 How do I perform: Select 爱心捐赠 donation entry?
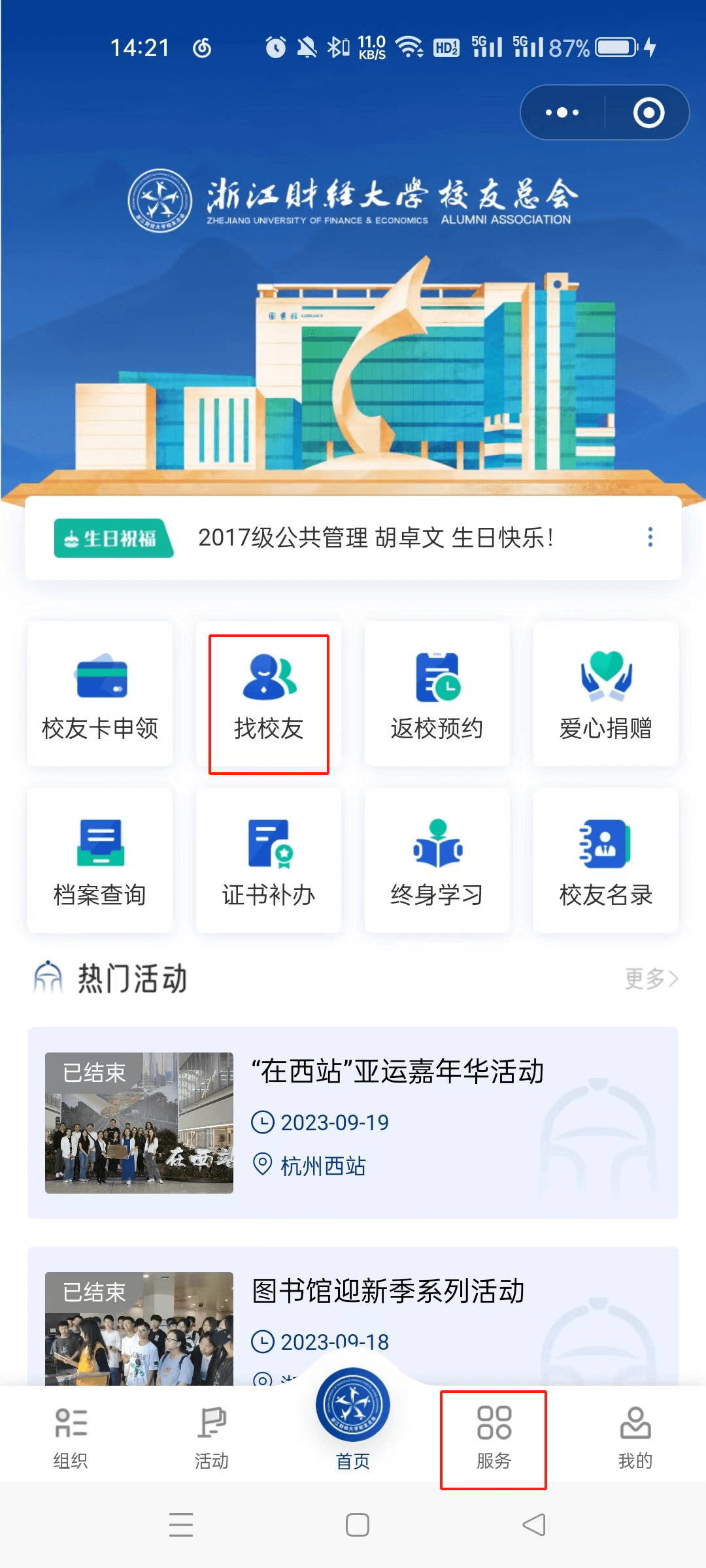605,694
